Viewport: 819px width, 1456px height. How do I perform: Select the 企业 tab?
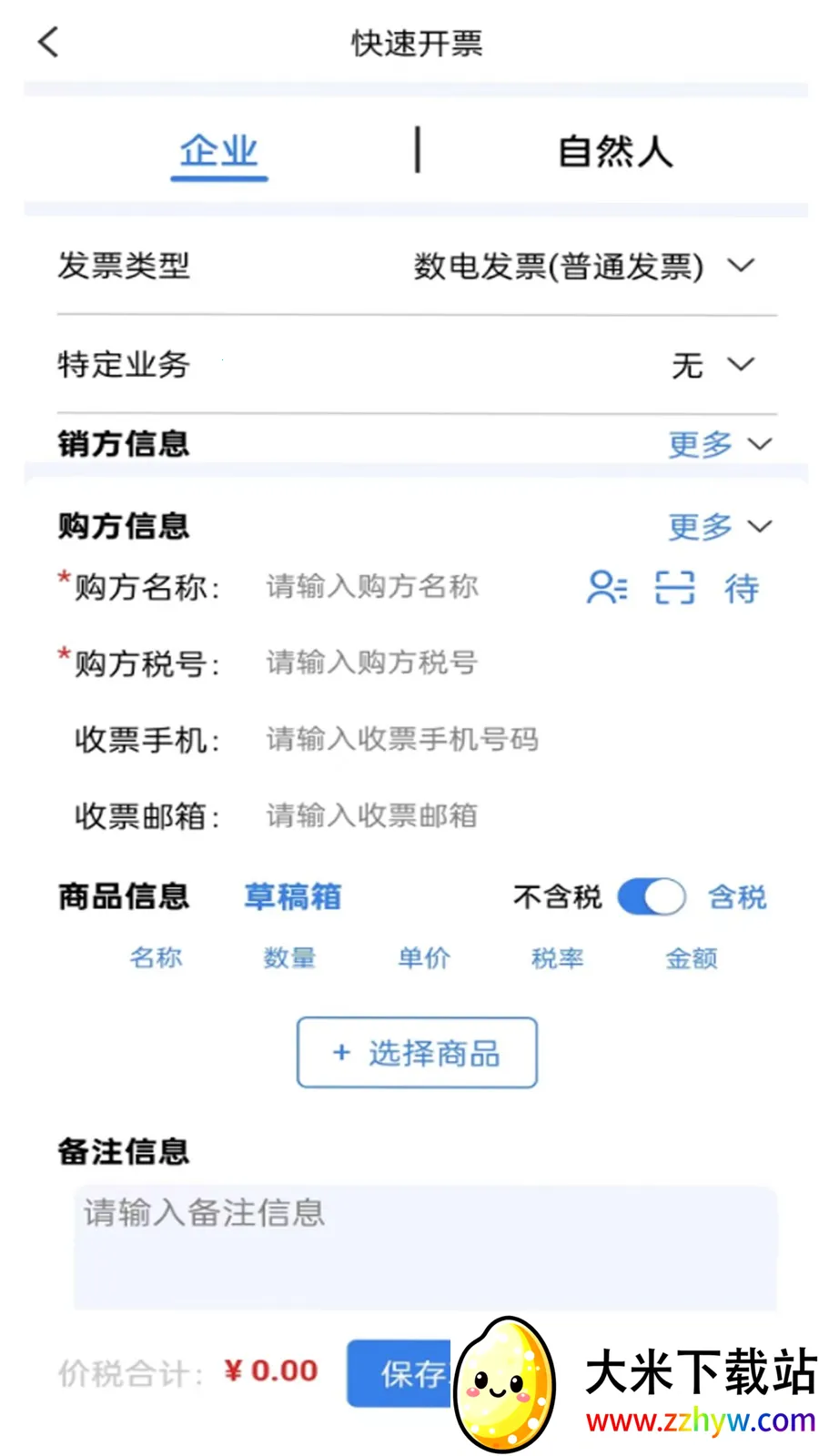[218, 151]
